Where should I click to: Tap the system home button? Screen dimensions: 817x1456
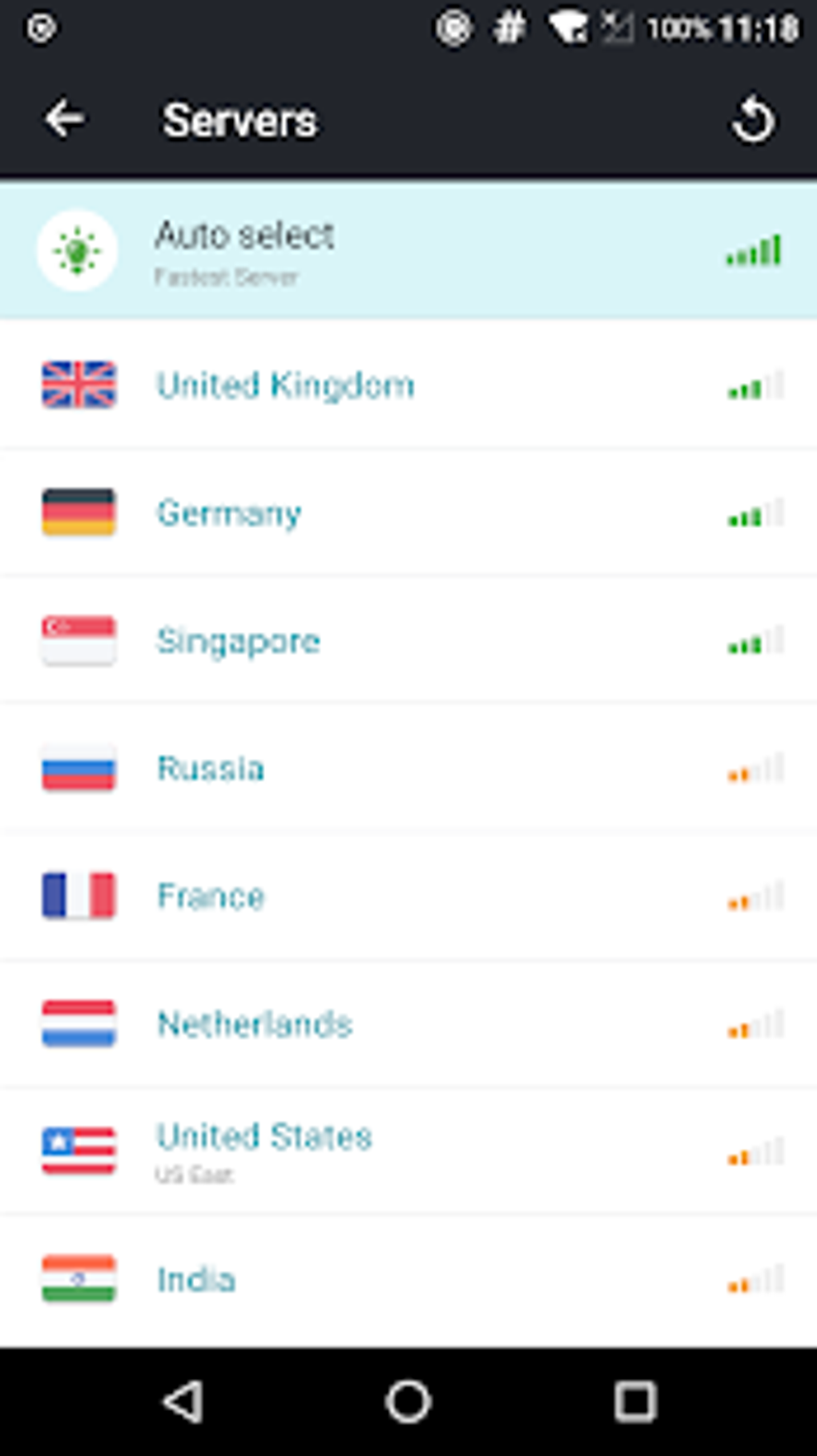click(408, 1402)
